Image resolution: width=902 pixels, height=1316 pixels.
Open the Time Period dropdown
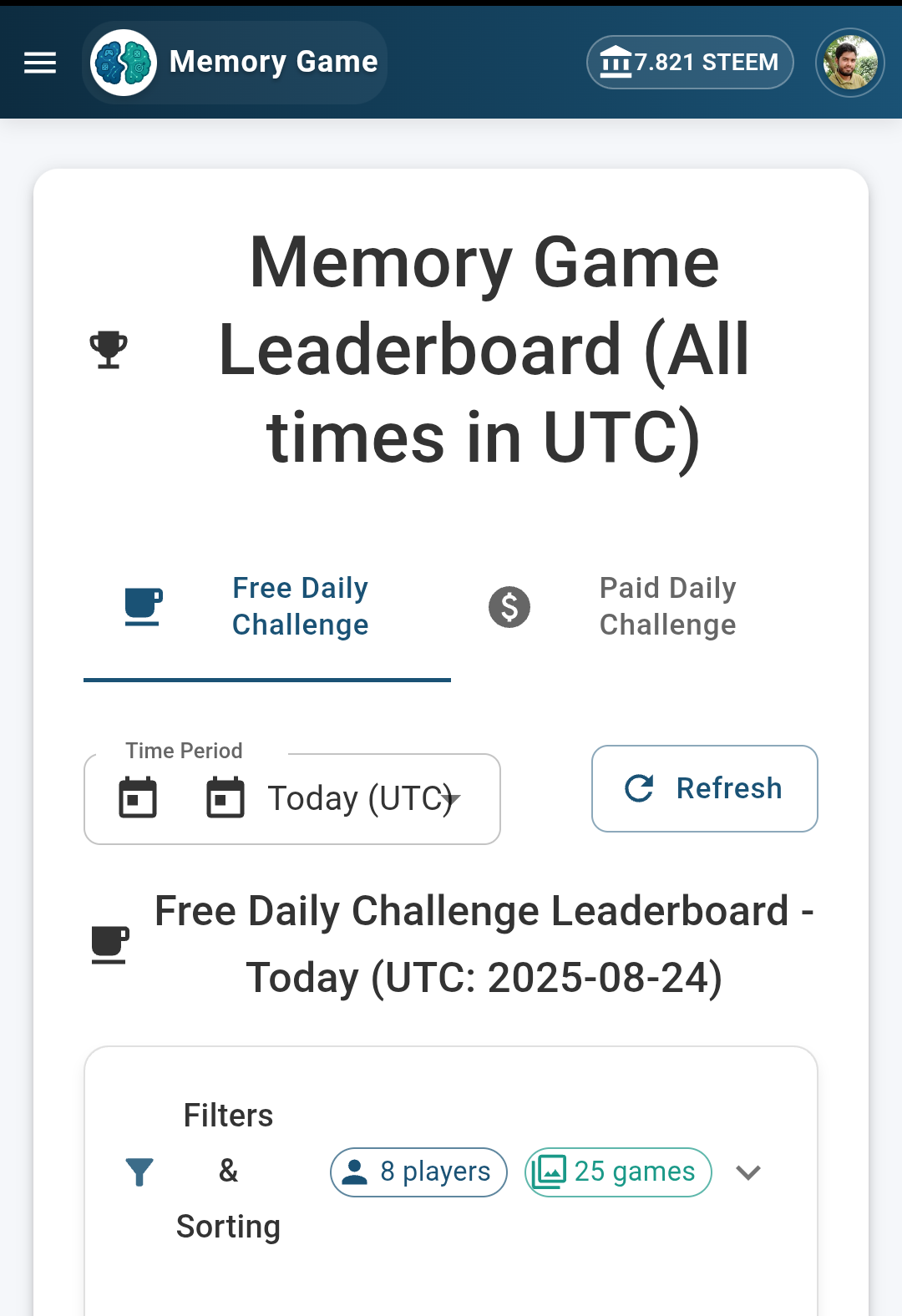coord(292,799)
